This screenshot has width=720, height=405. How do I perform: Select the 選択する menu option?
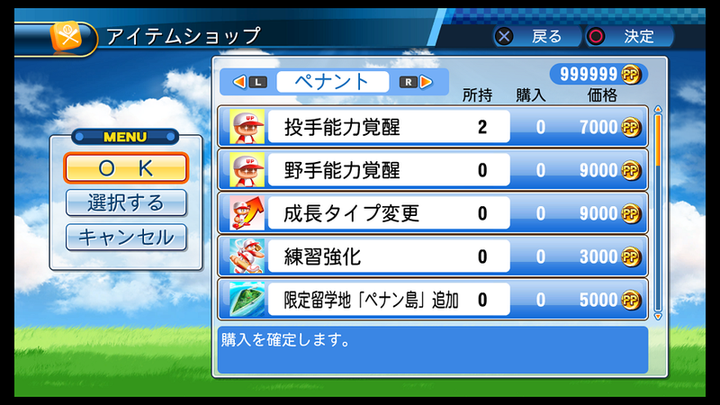(126, 202)
